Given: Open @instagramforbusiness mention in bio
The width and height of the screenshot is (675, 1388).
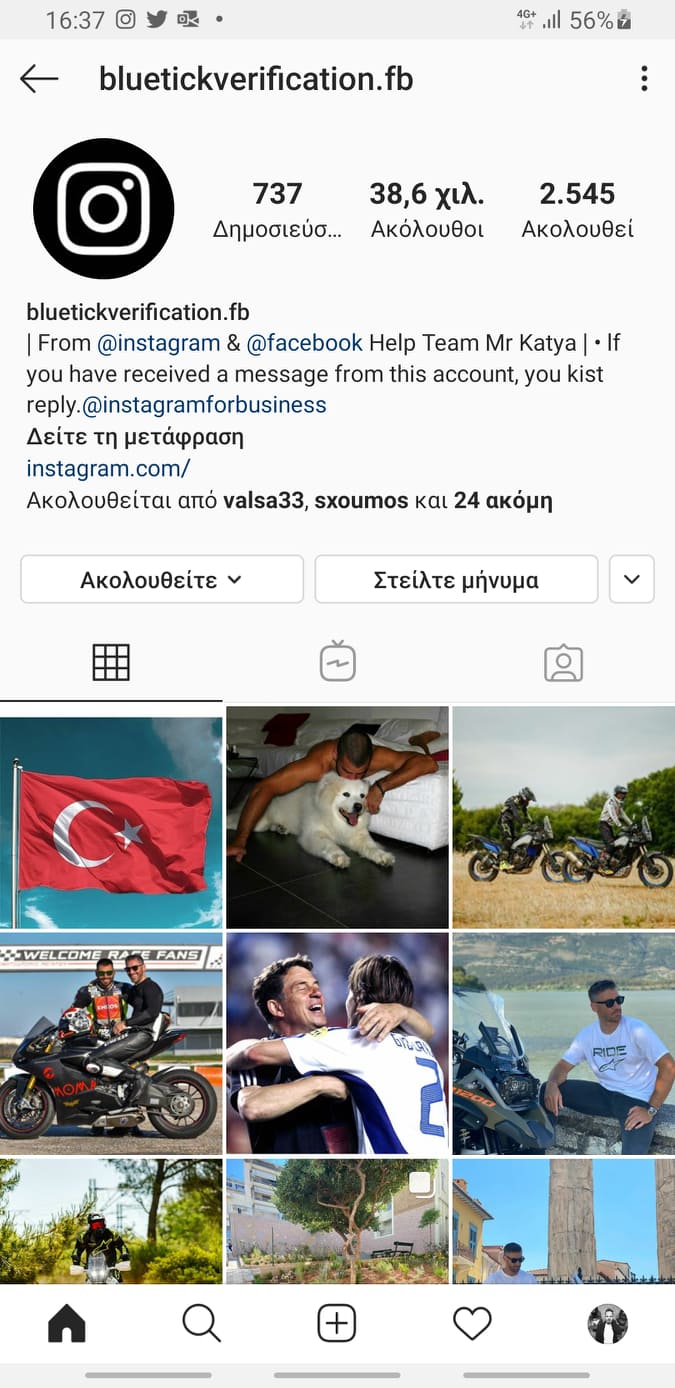Looking at the screenshot, I should 204,405.
